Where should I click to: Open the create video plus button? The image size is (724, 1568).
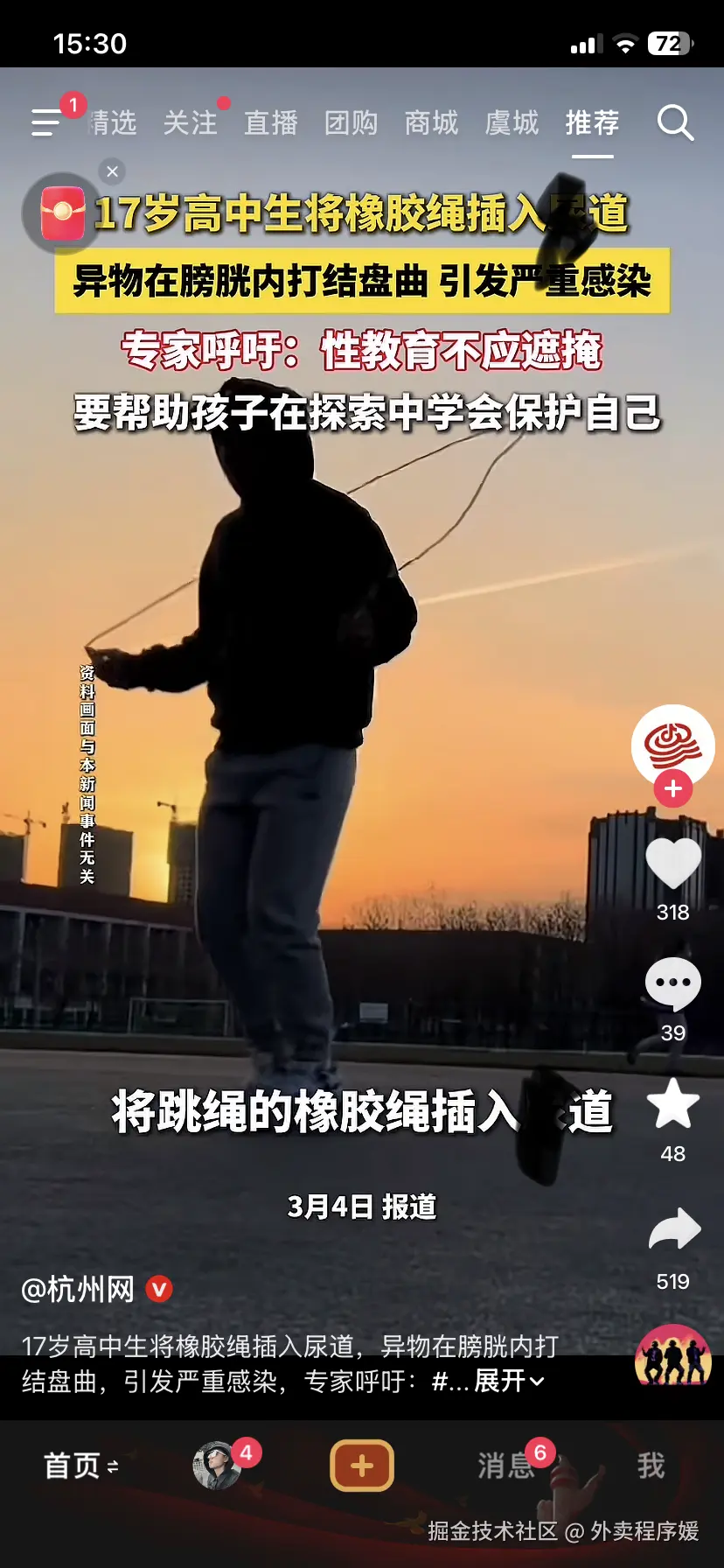[x=361, y=1465]
